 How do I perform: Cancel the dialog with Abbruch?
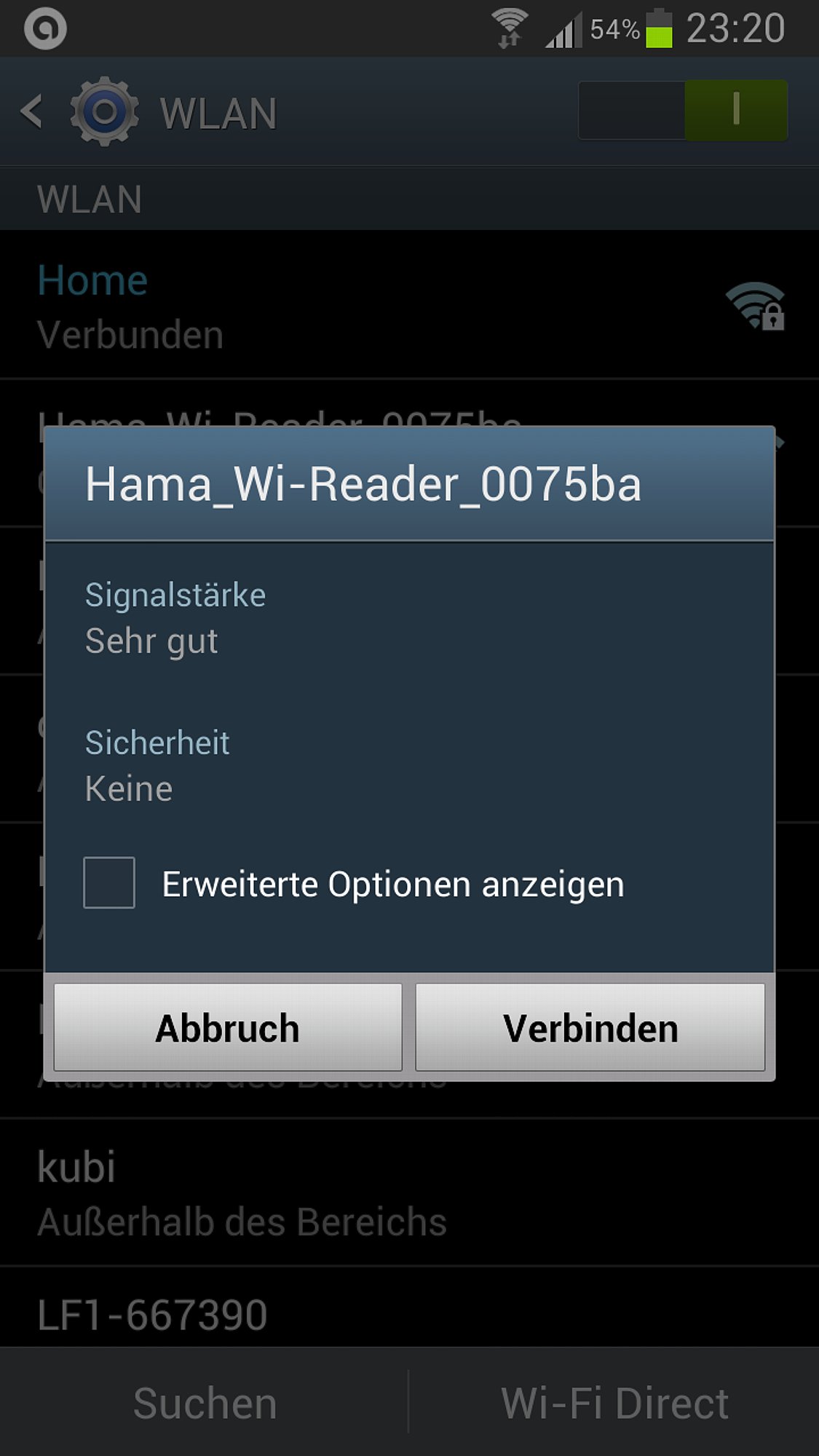(x=228, y=1027)
